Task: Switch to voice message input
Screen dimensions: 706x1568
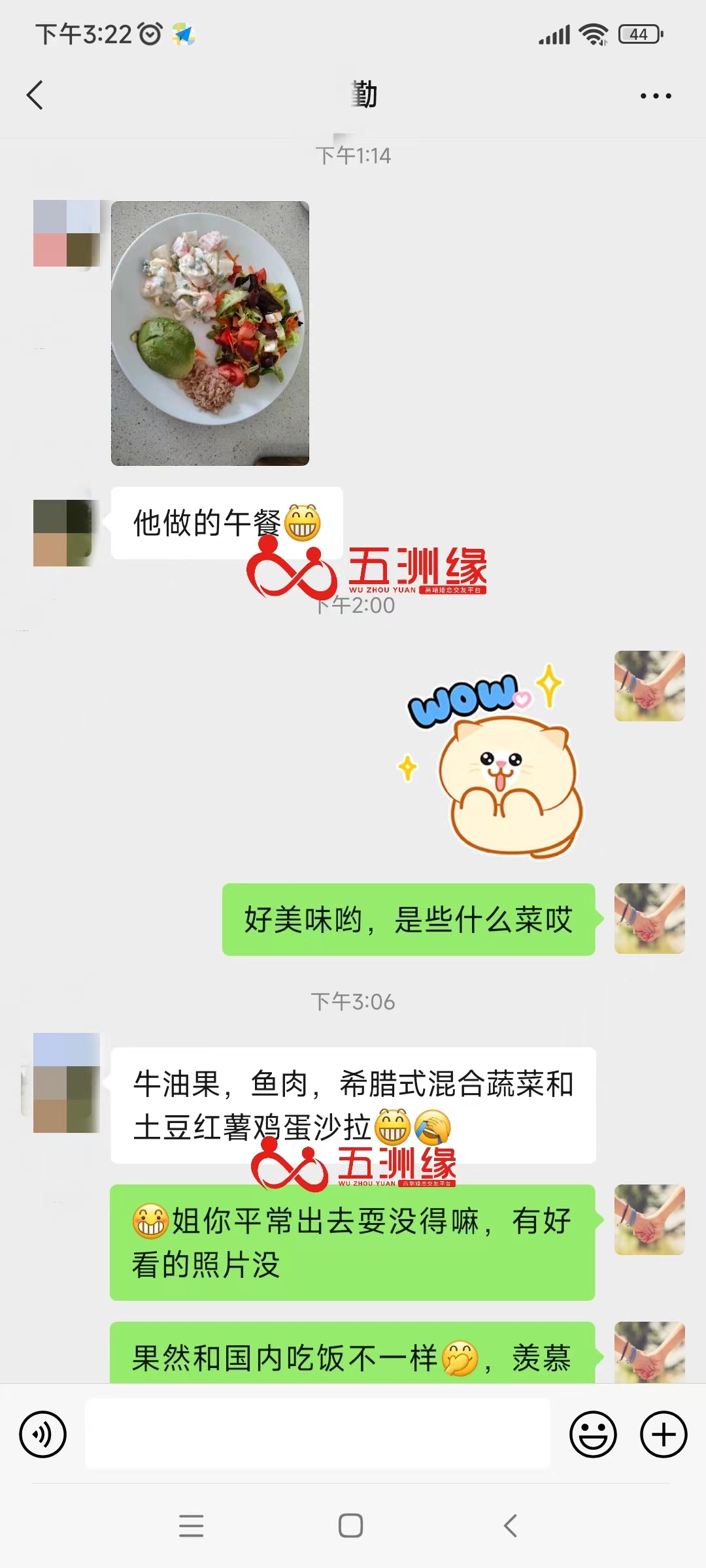Action: (x=43, y=1434)
